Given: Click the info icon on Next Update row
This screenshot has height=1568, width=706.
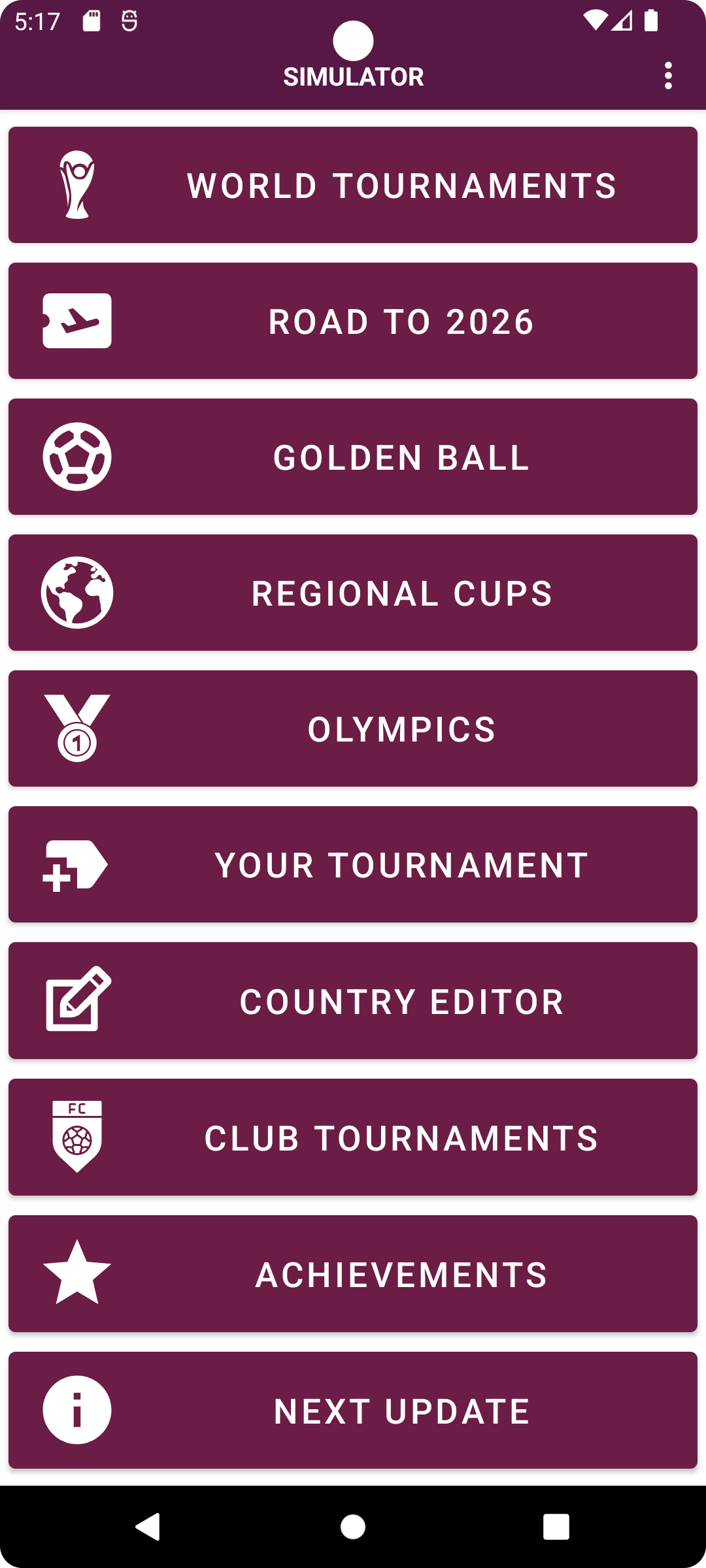Looking at the screenshot, I should tap(77, 1409).
